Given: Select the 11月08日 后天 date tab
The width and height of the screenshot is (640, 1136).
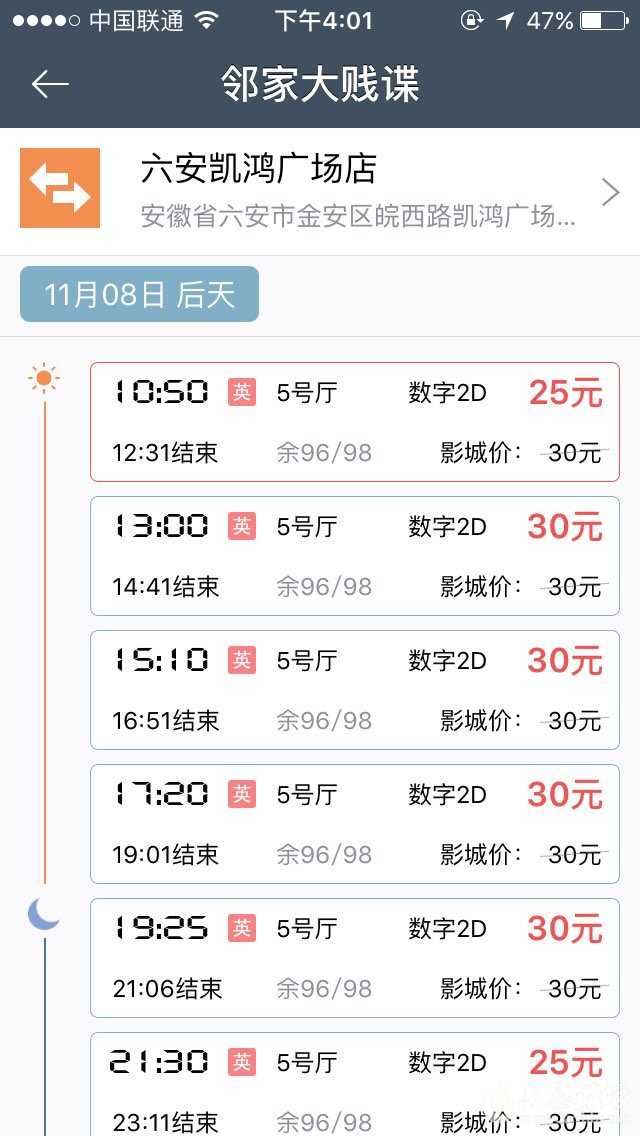Looking at the screenshot, I should [x=139, y=294].
